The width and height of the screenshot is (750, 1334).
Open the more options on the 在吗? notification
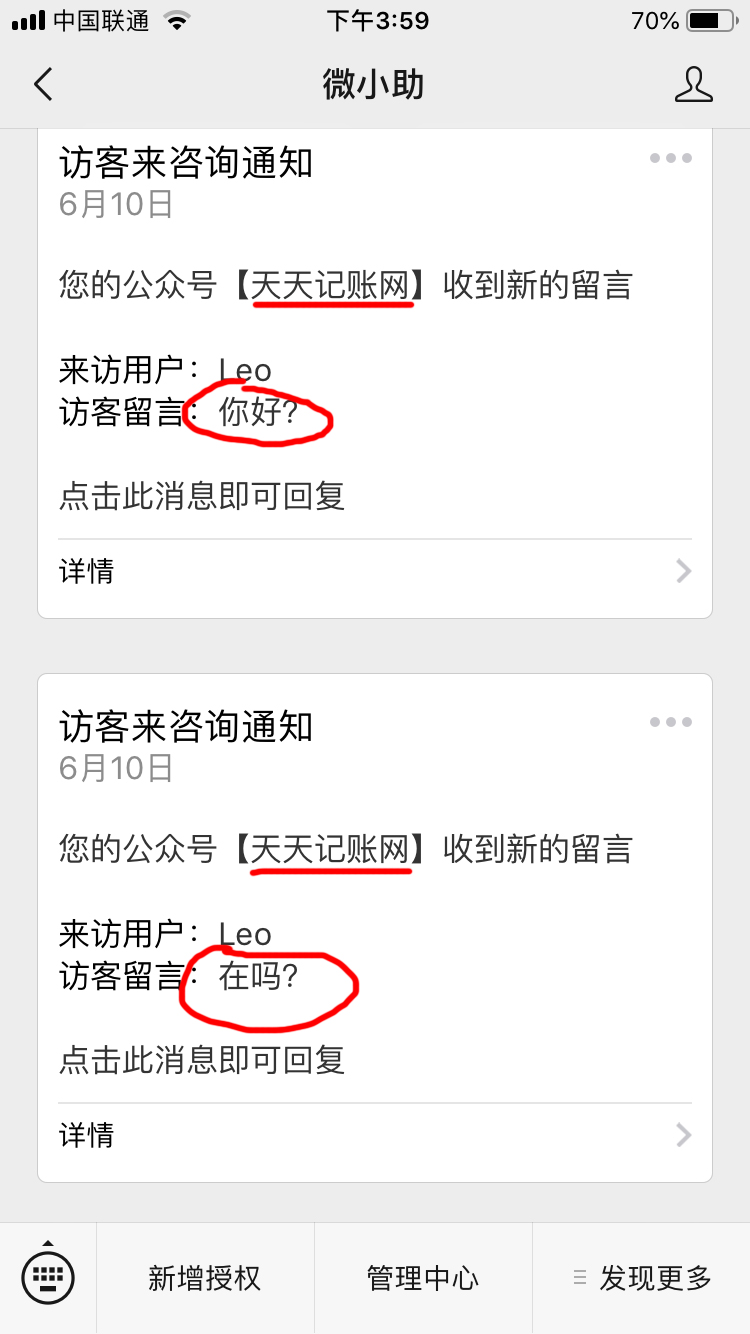pyautogui.click(x=670, y=722)
